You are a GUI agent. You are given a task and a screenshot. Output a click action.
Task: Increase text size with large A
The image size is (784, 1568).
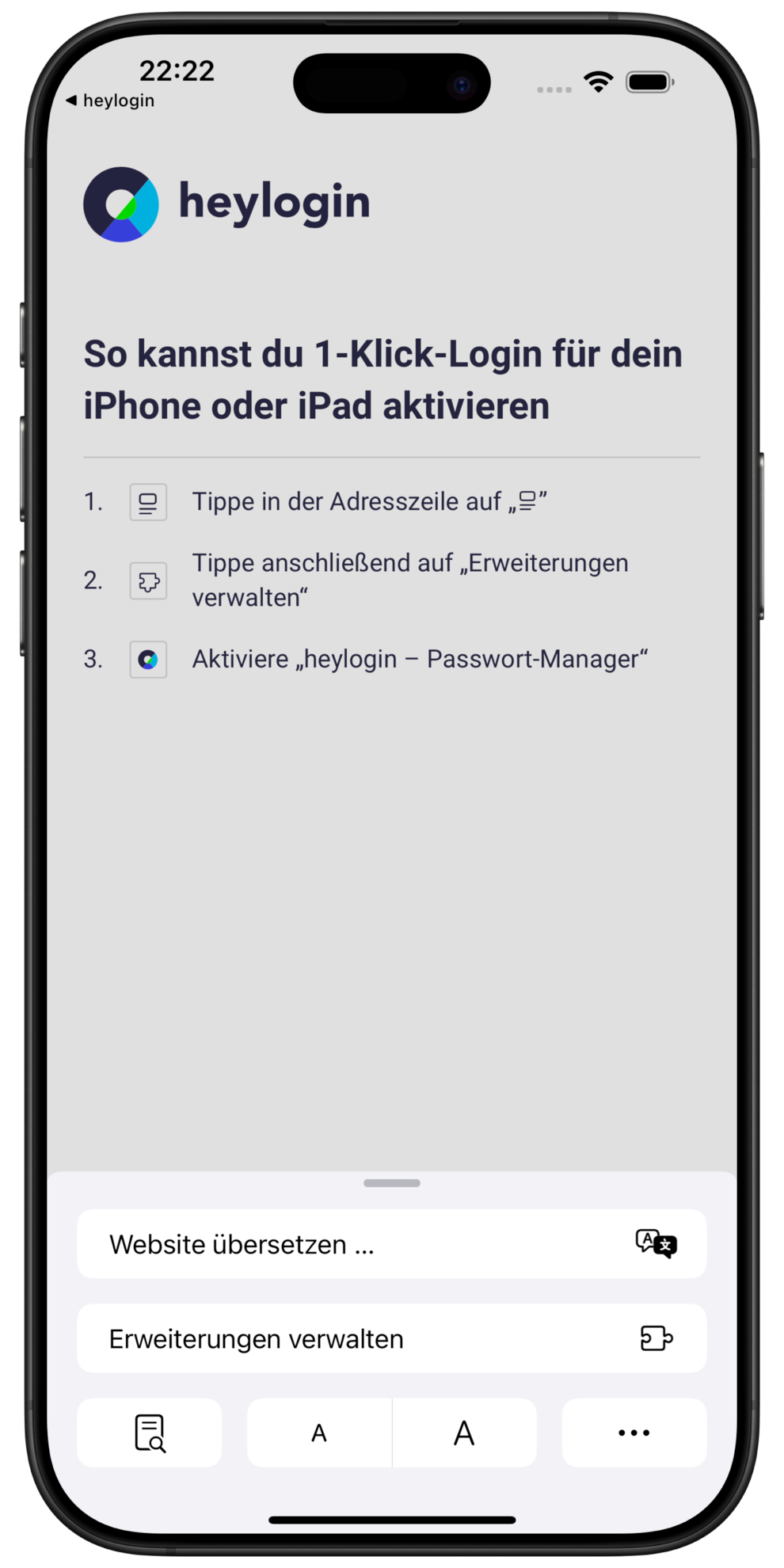tap(464, 1433)
